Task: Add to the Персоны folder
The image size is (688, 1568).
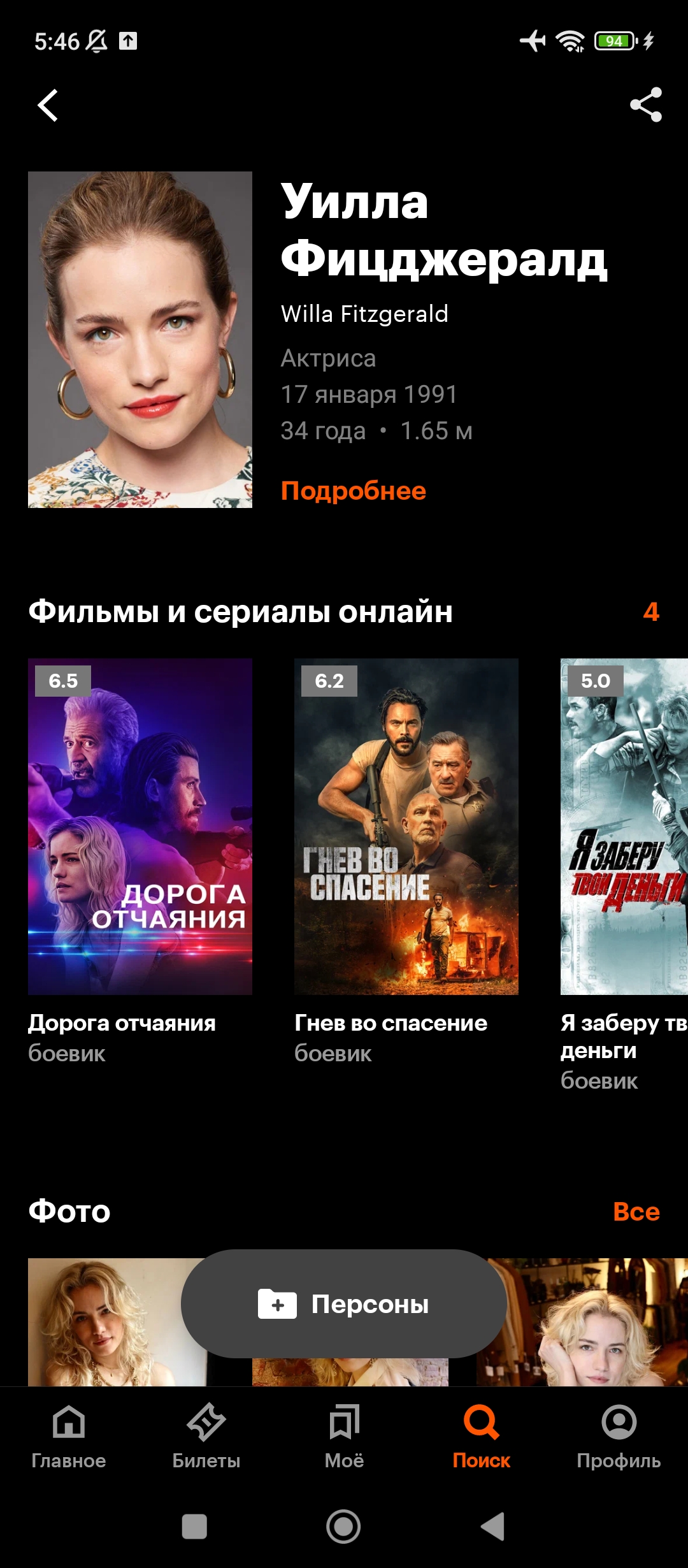Action: [344, 1304]
